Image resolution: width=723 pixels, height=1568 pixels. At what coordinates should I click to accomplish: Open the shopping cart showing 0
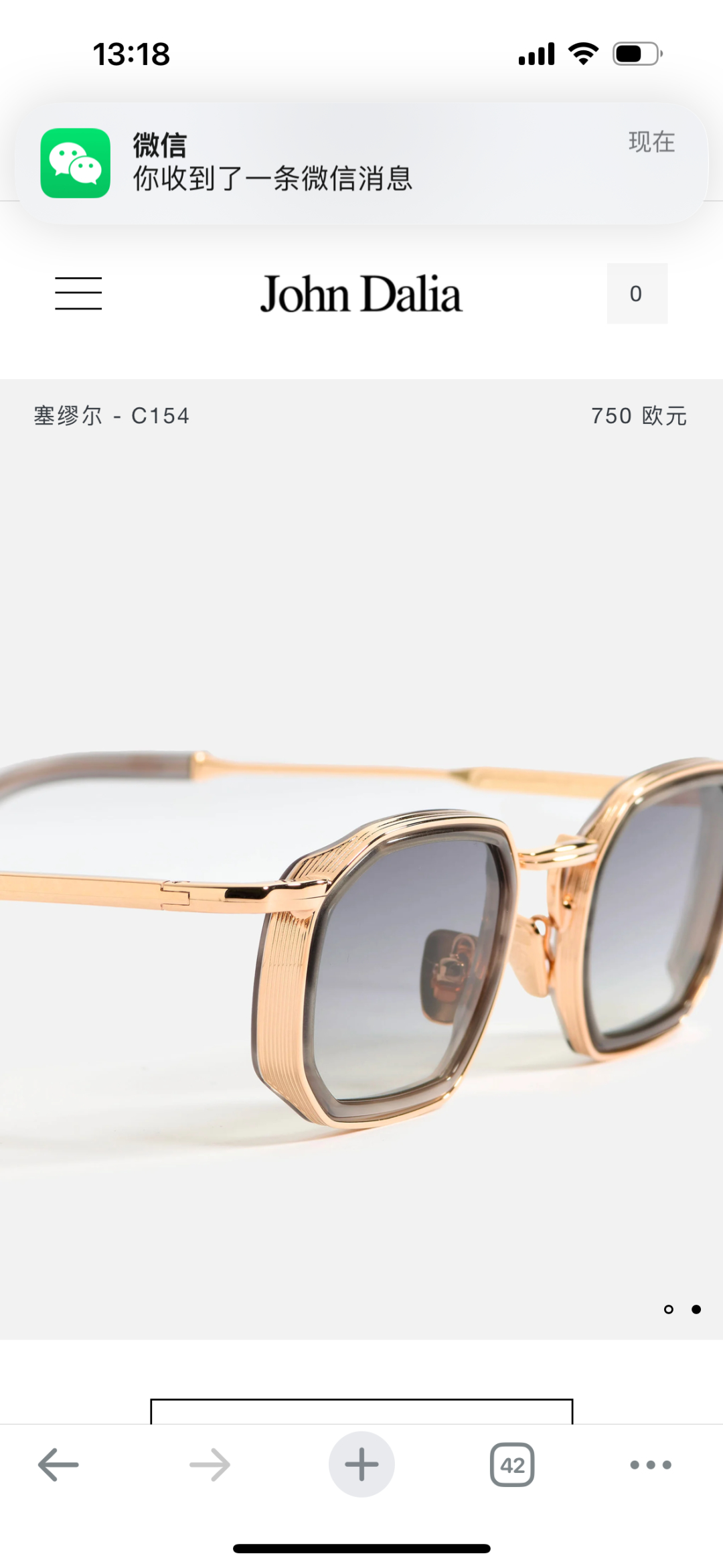tap(637, 293)
